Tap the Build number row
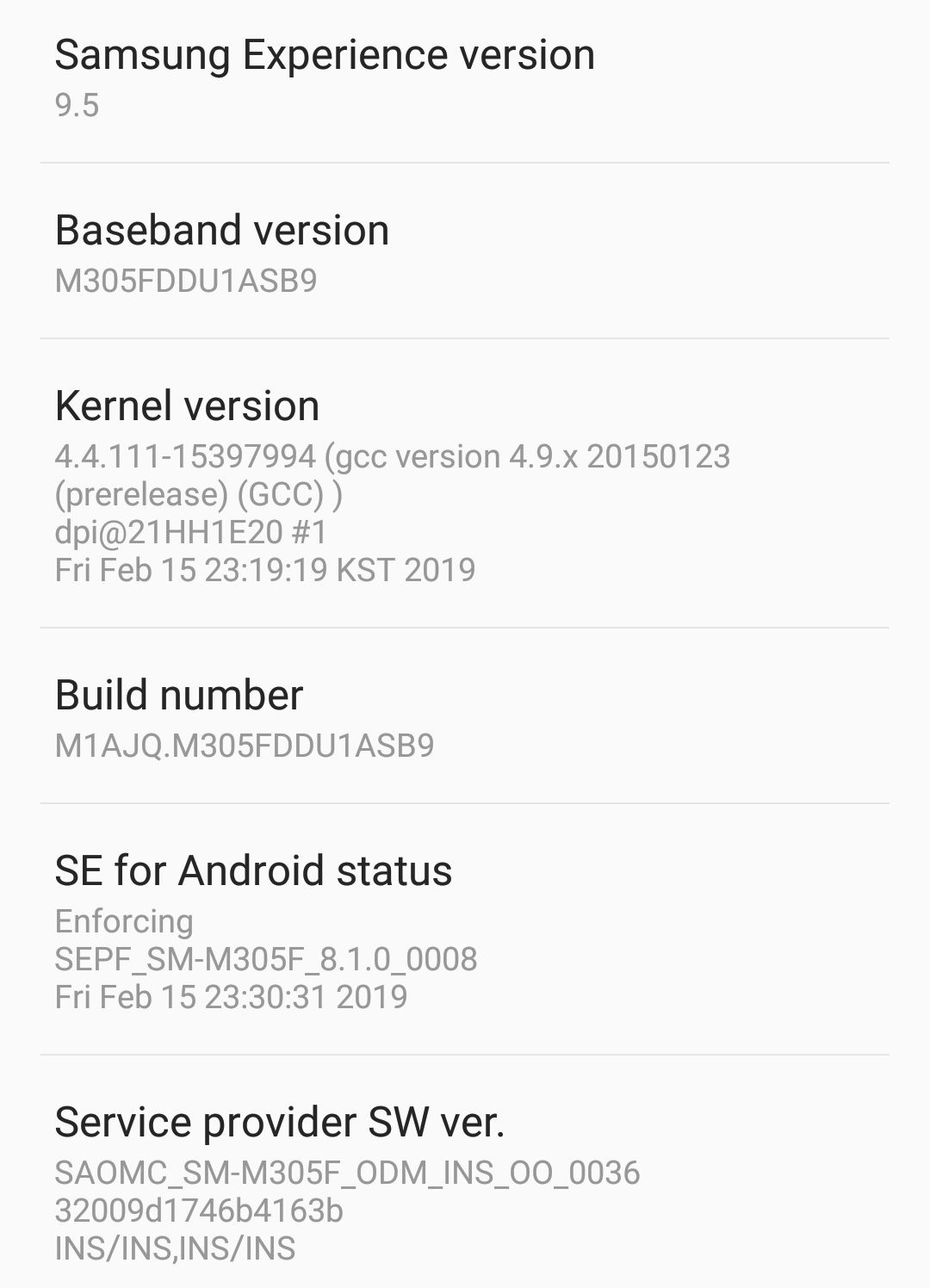Image resolution: width=930 pixels, height=1288 pixels. tap(465, 716)
